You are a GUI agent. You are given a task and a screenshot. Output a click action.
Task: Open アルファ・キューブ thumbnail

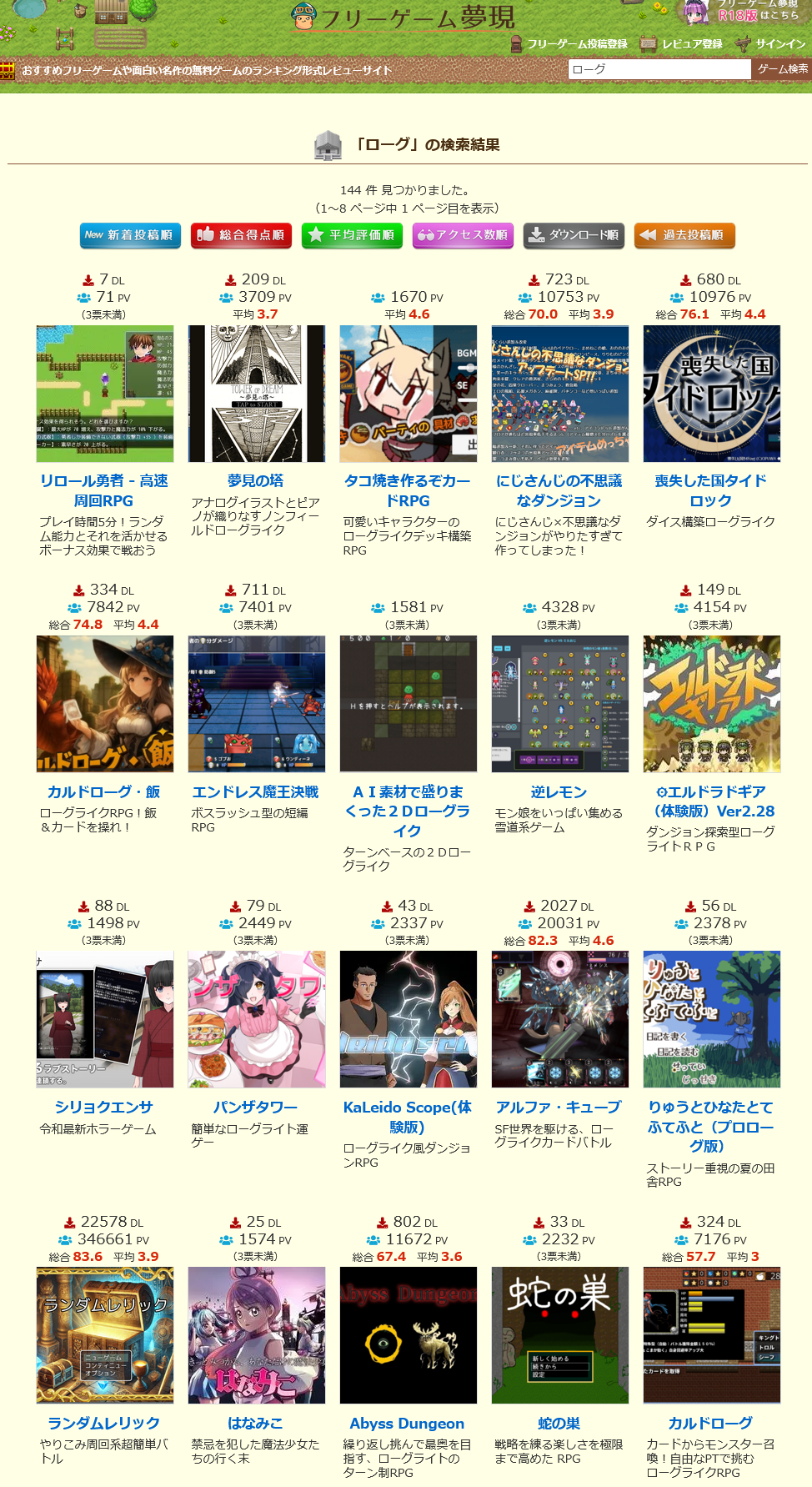tap(559, 1019)
